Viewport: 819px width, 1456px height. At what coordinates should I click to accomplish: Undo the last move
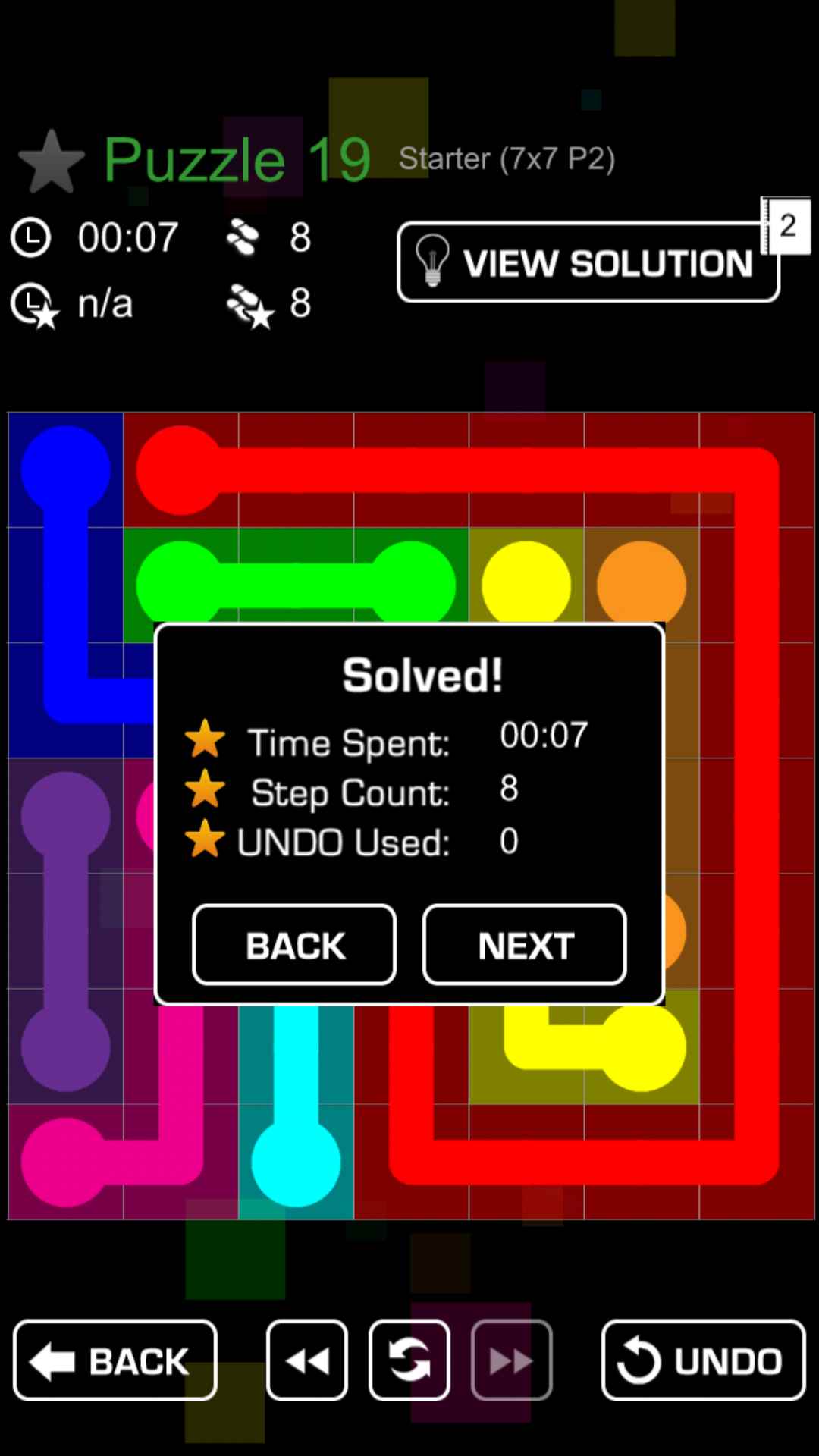(703, 1360)
